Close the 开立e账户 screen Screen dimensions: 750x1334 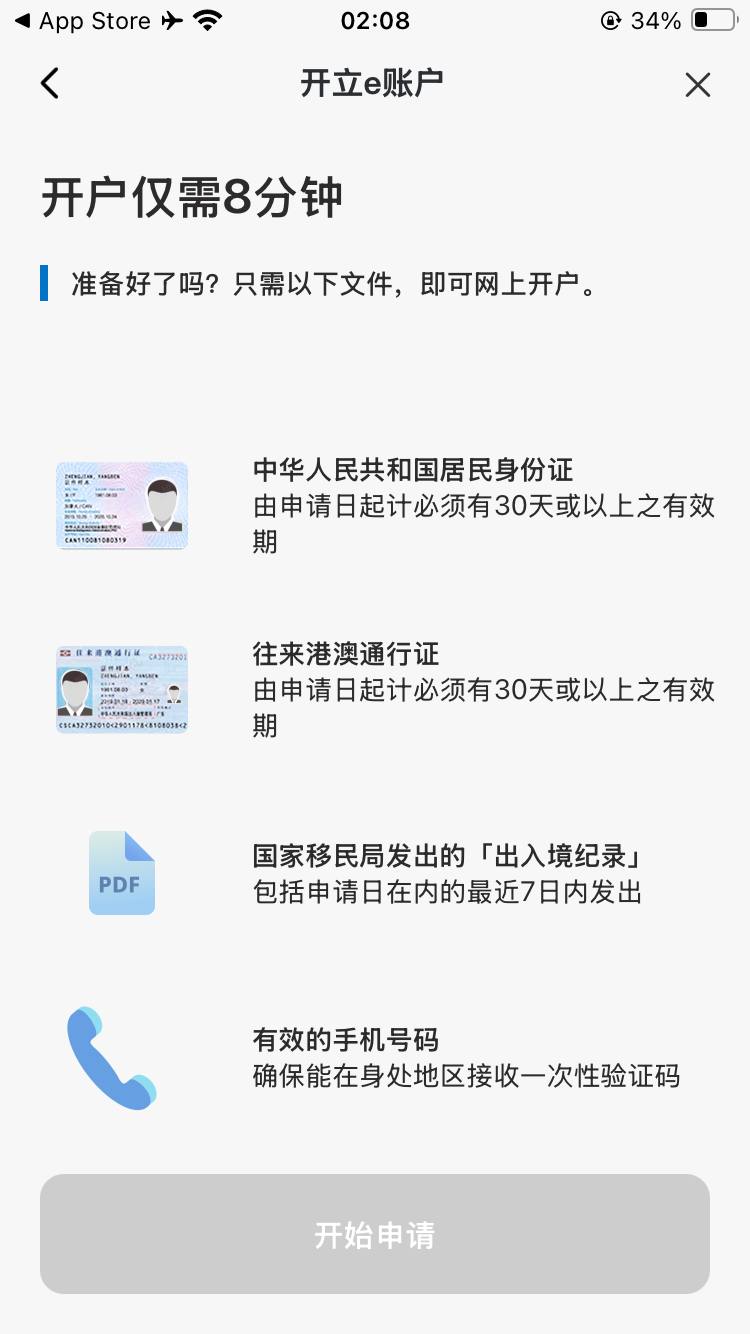coord(697,85)
